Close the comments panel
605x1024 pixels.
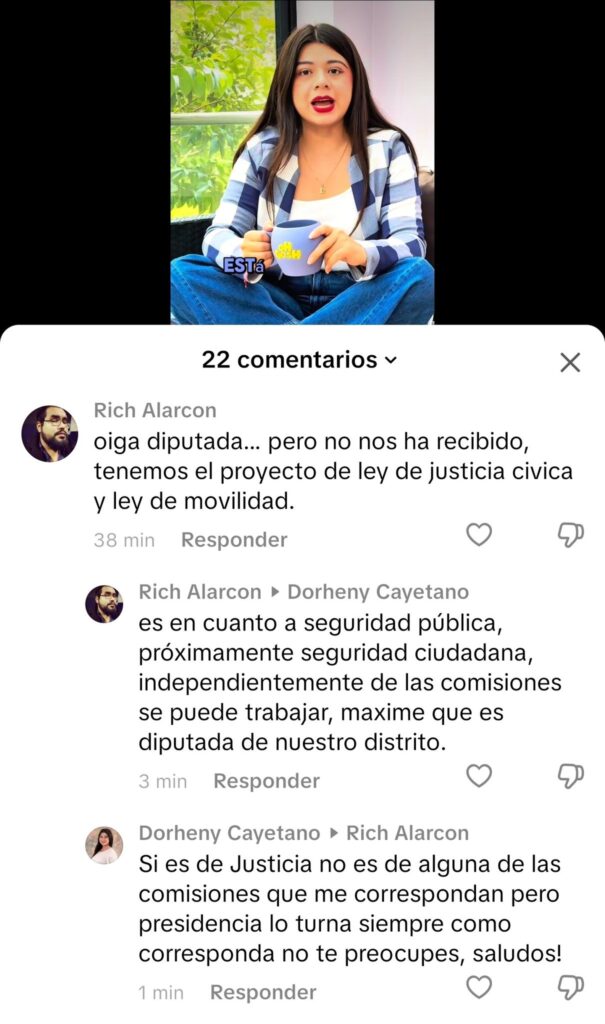[570, 362]
